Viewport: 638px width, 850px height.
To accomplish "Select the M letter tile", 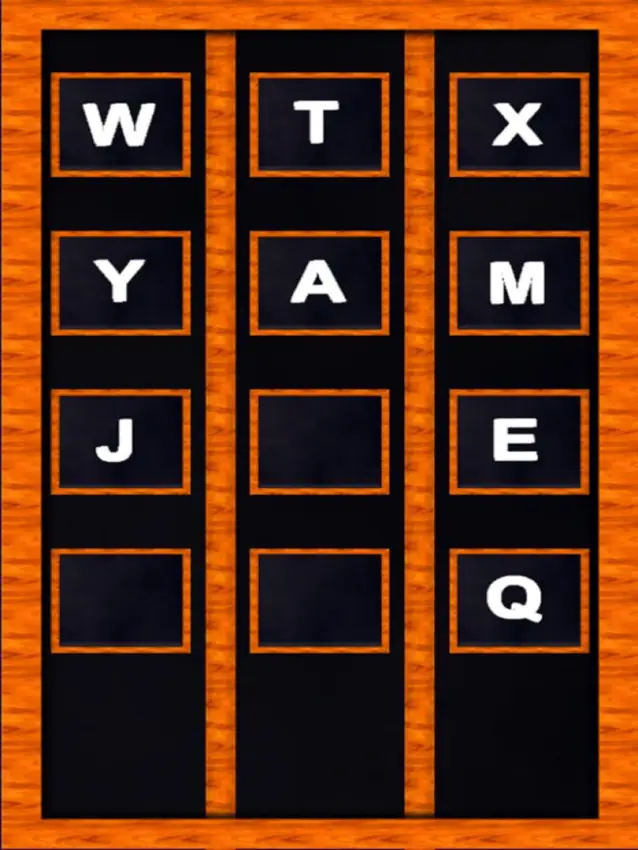I will click(x=517, y=283).
